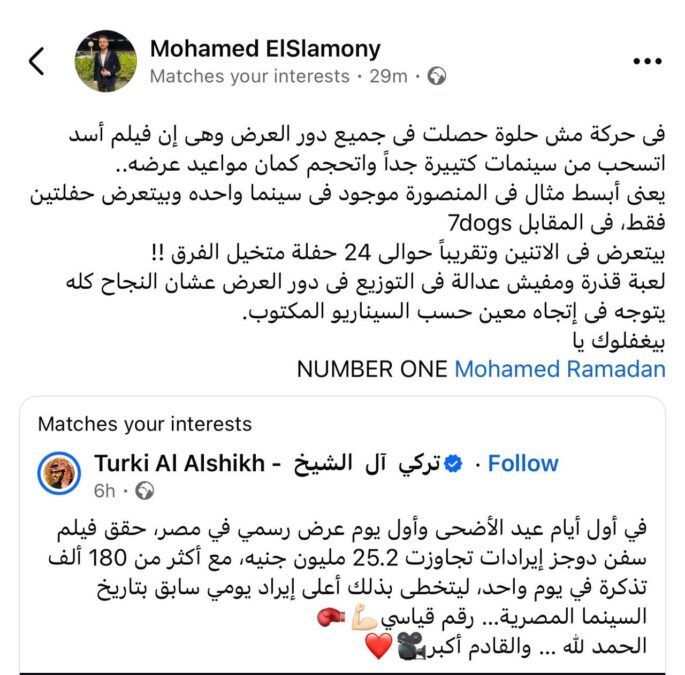Viewport: 685px width, 675px height.
Task: Open Mohamed ElSlamony's profile picture
Action: (106, 61)
